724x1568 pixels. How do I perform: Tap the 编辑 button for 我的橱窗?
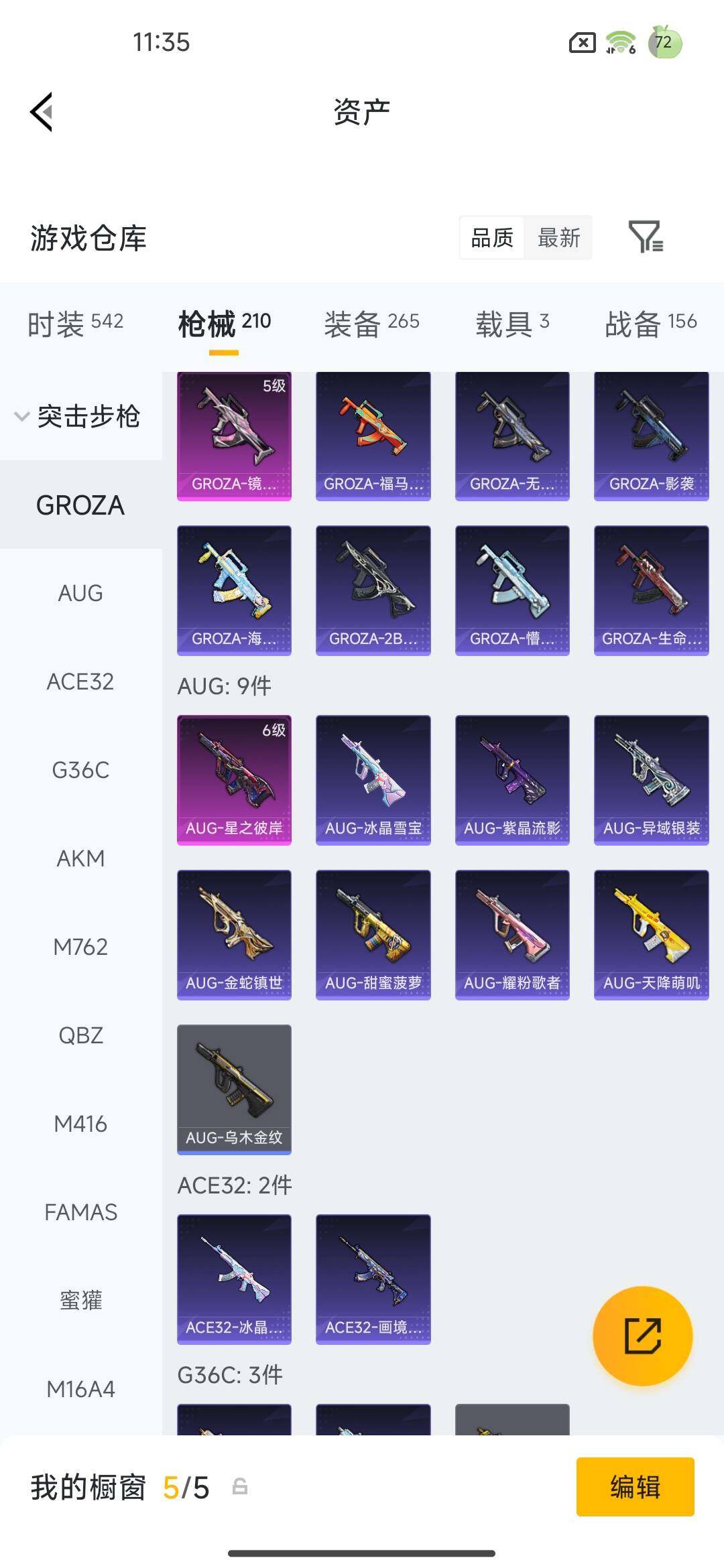coord(635,1486)
